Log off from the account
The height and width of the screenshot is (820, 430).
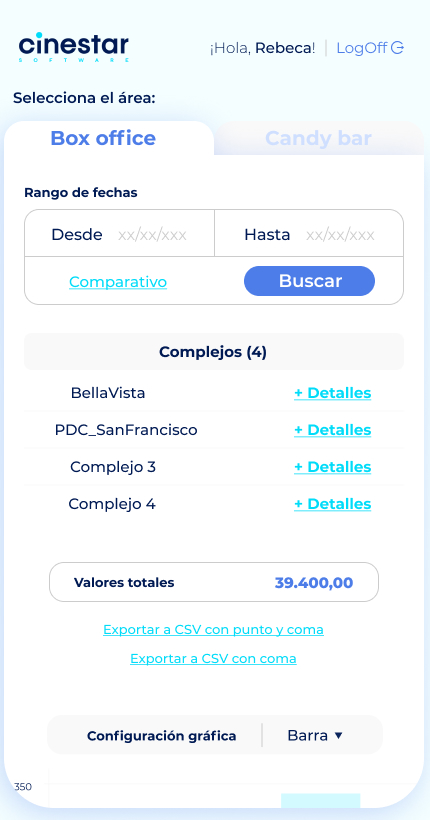tap(370, 48)
